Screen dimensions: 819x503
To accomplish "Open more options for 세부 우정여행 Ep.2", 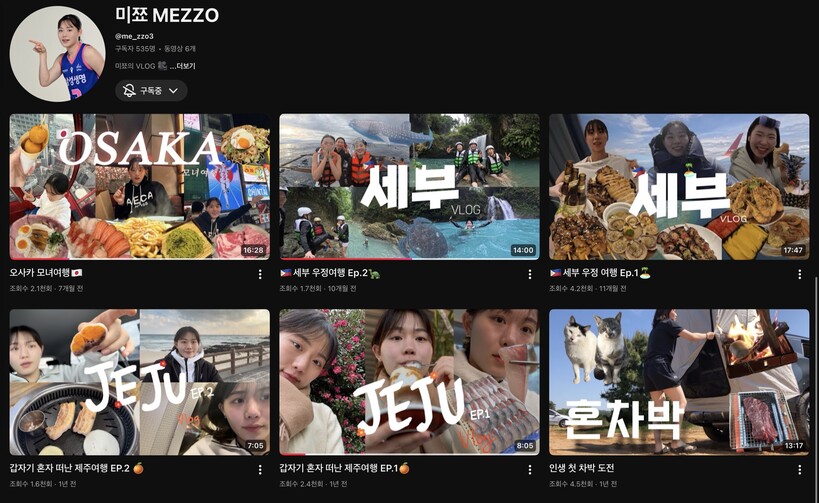I will click(x=530, y=274).
